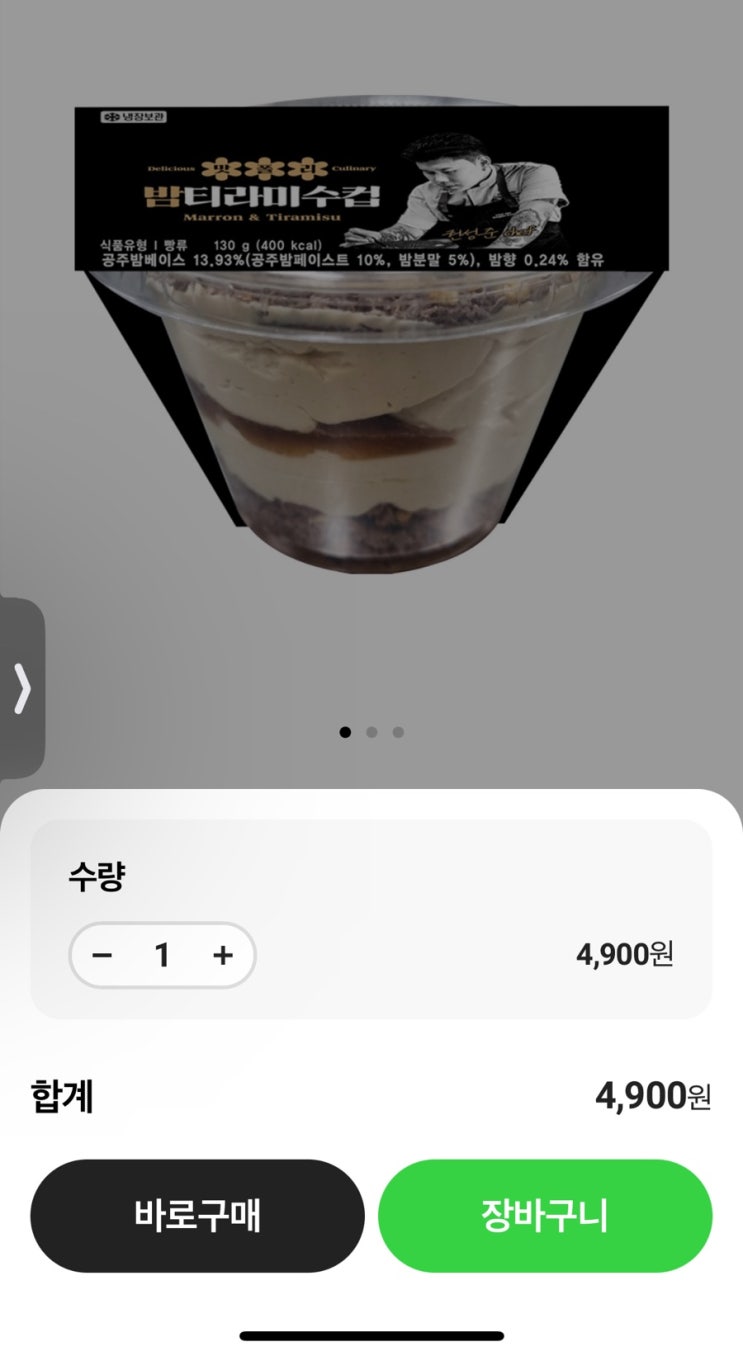Image resolution: width=743 pixels, height=1356 pixels.
Task: Decrease quantity with the minus button
Action: 102,955
